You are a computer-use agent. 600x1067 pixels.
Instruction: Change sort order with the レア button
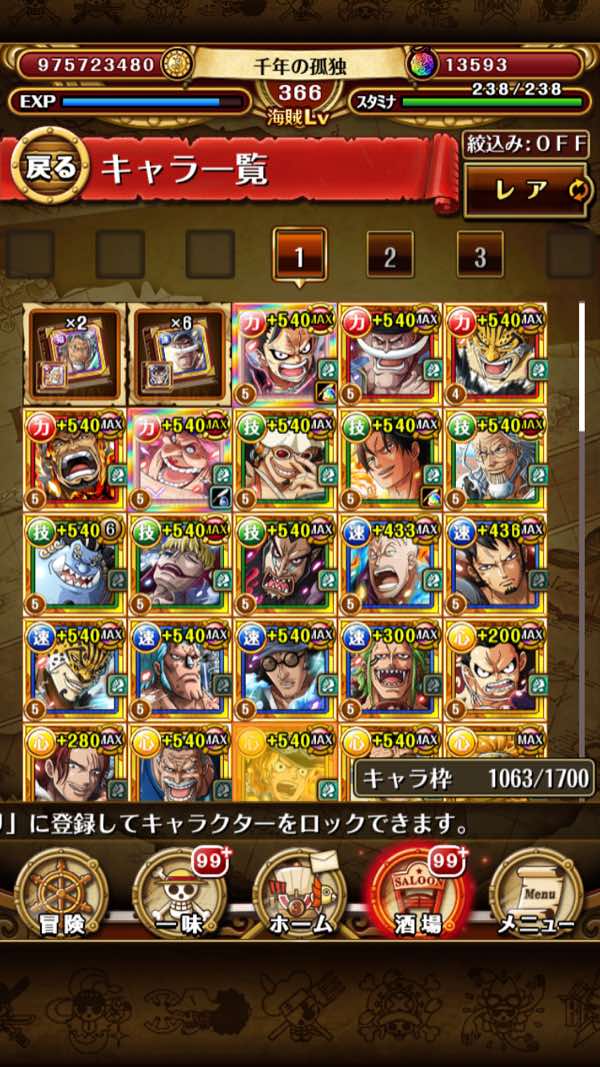526,191
